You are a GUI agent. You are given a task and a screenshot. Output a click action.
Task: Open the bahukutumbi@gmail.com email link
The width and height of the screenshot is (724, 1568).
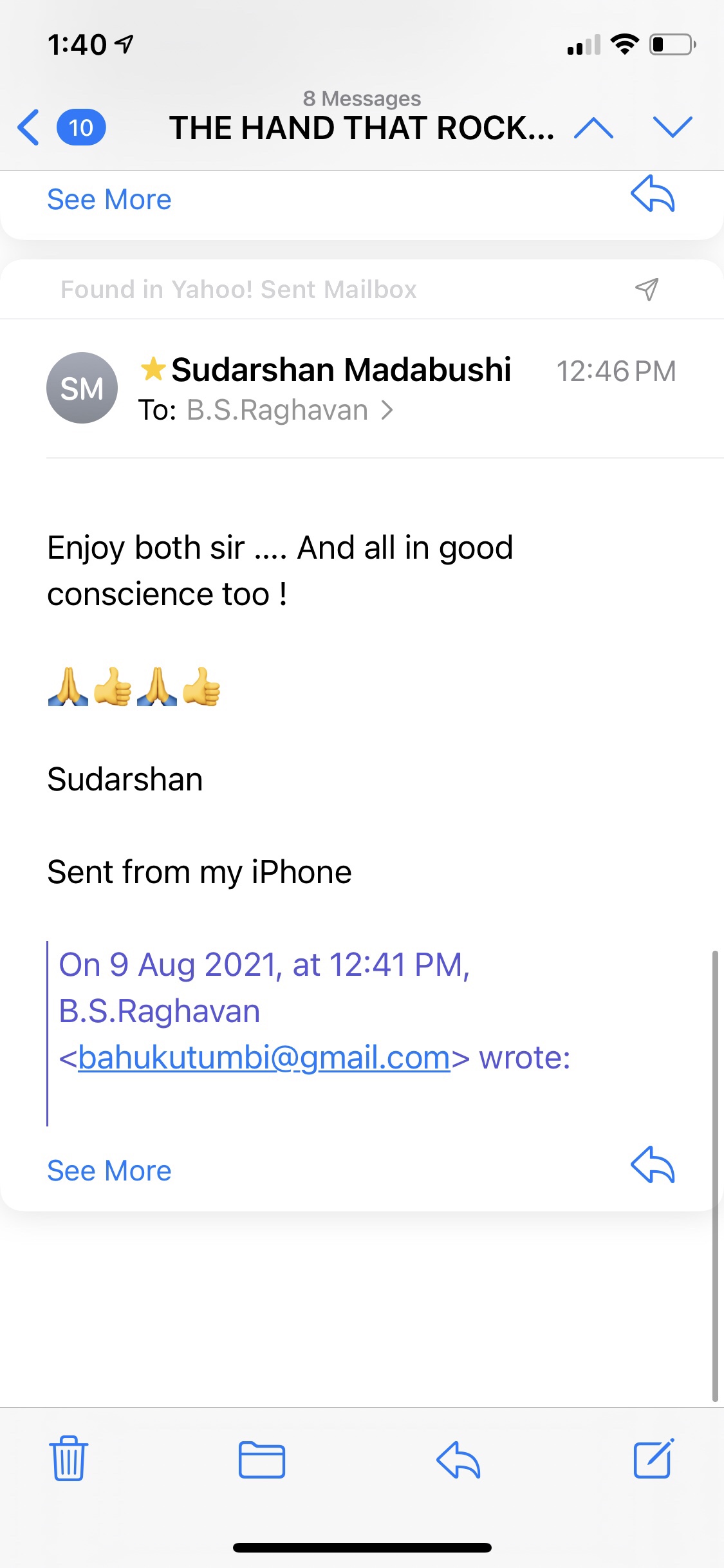coord(264,1058)
